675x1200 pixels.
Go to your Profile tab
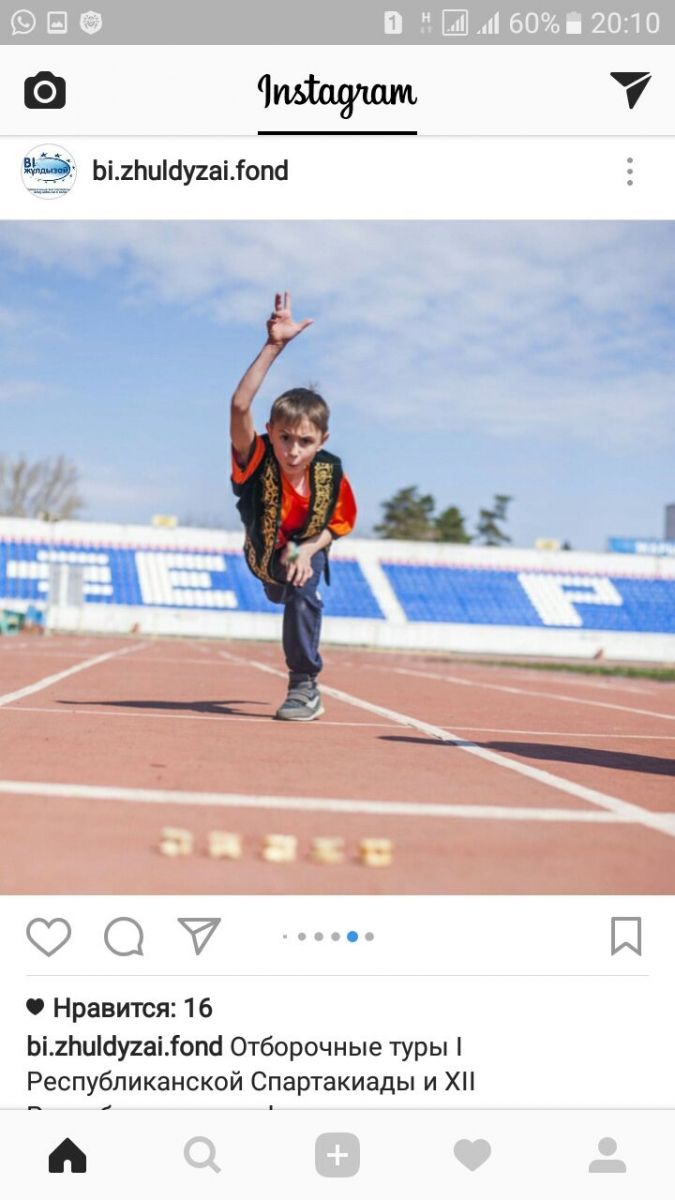click(x=607, y=1156)
